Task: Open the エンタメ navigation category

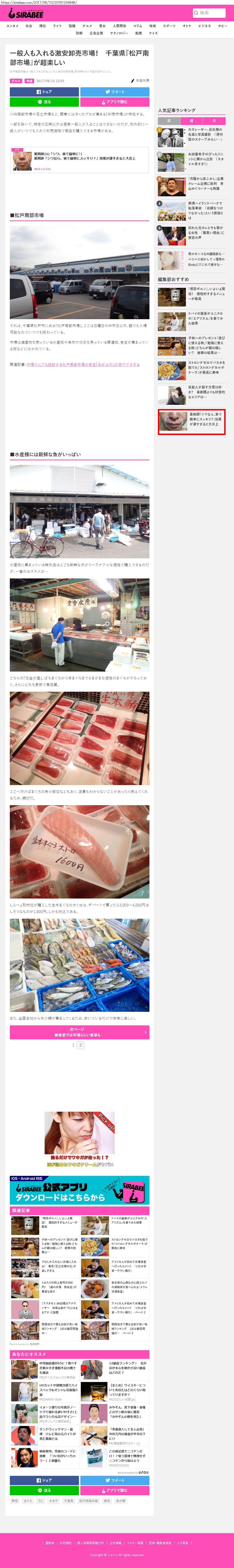Action: click(x=12, y=26)
